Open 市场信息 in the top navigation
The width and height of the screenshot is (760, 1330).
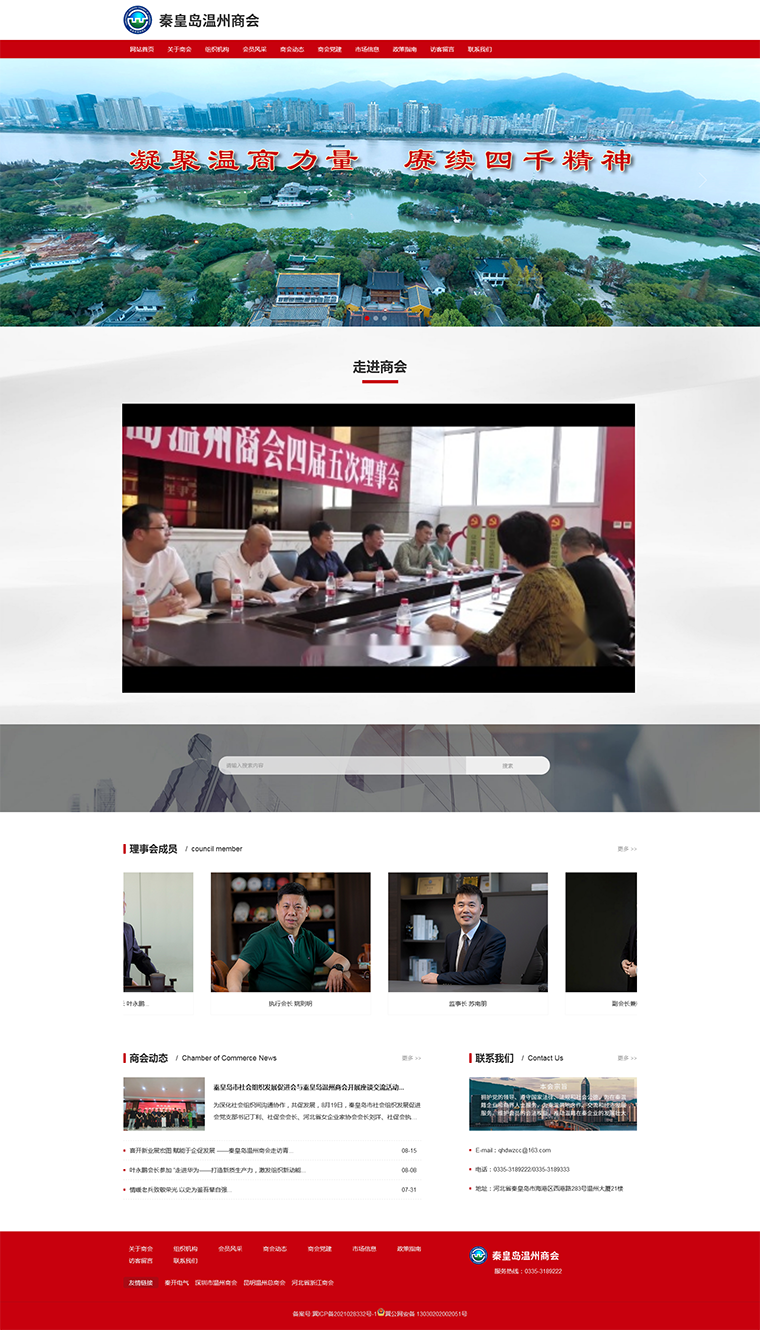[367, 49]
